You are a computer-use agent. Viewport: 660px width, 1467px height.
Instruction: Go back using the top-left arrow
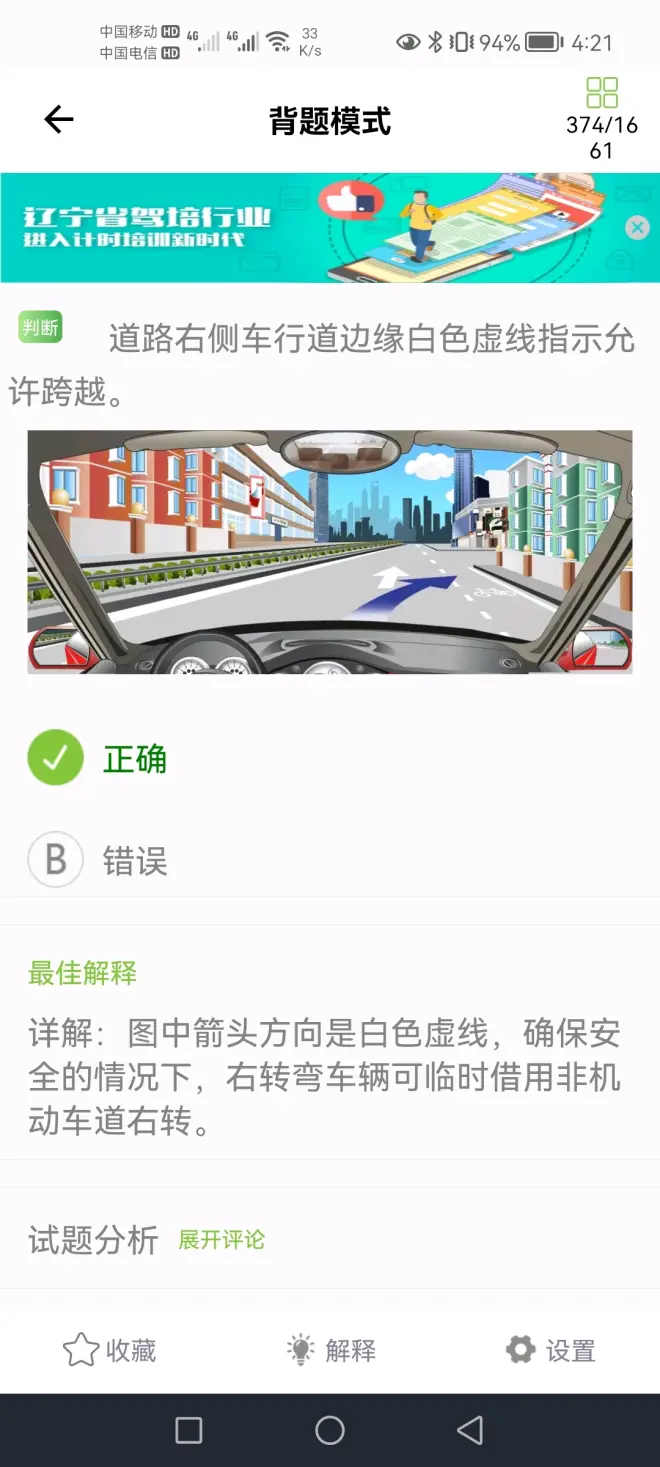click(x=59, y=120)
